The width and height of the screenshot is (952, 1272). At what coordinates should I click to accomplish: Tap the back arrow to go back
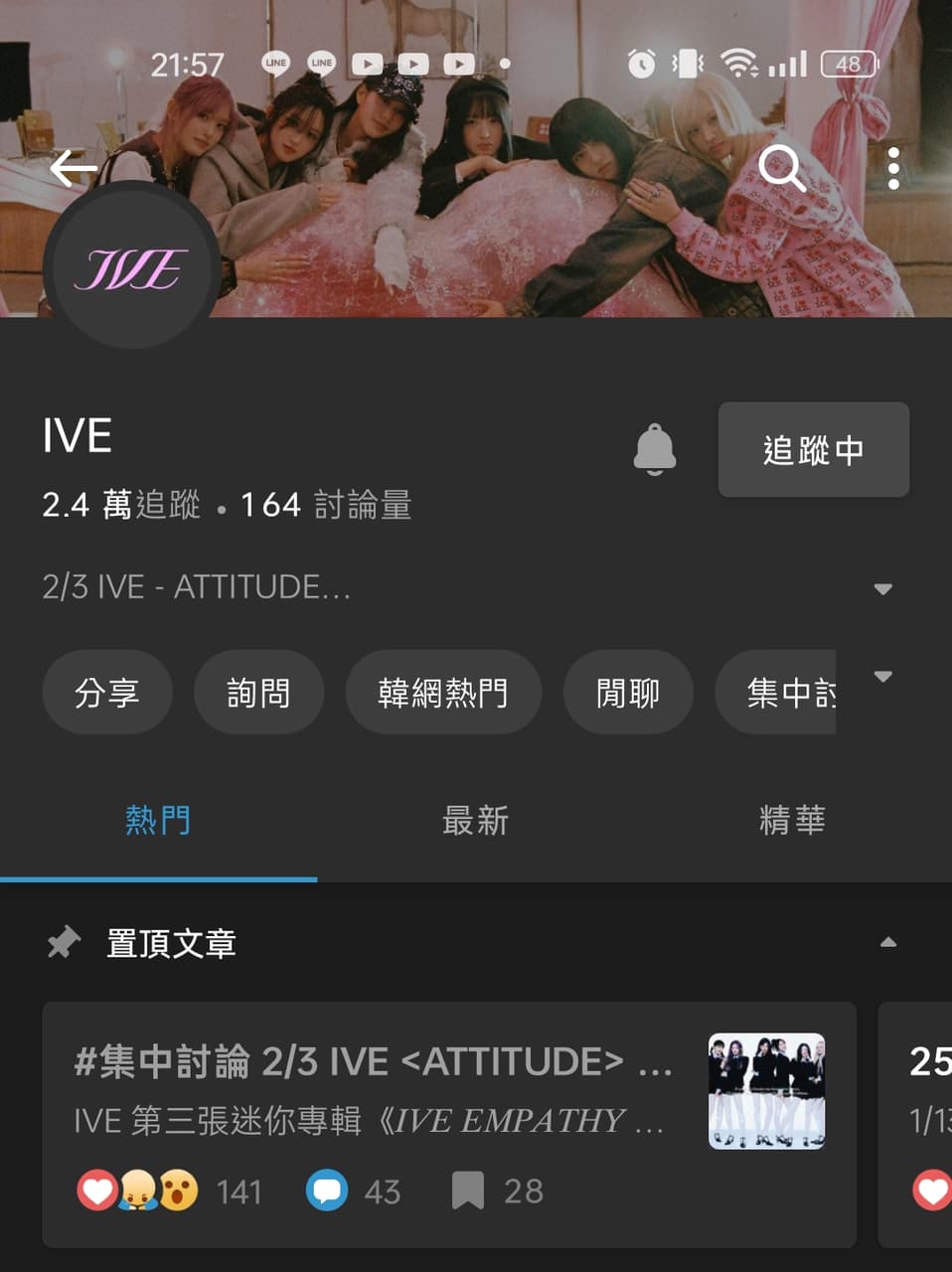(x=73, y=168)
